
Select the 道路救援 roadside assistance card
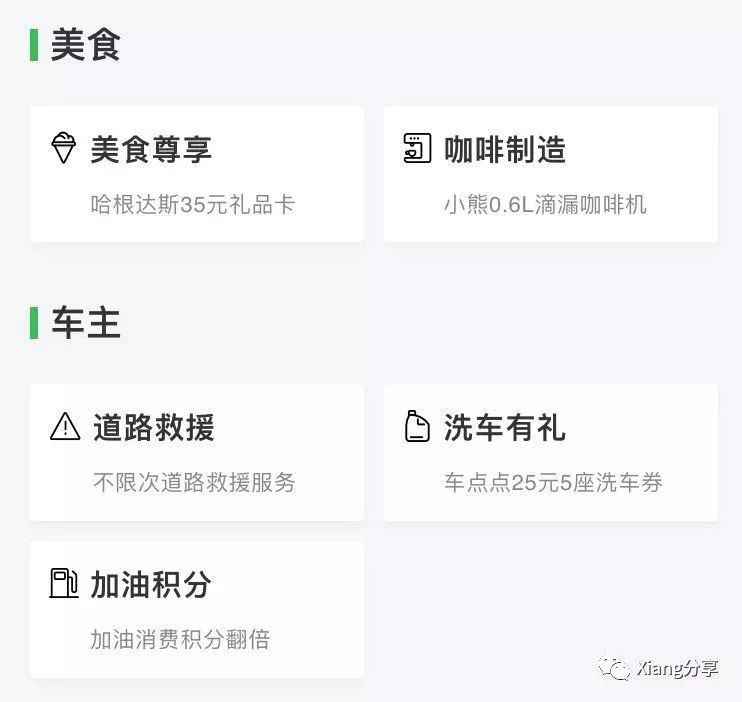click(197, 452)
